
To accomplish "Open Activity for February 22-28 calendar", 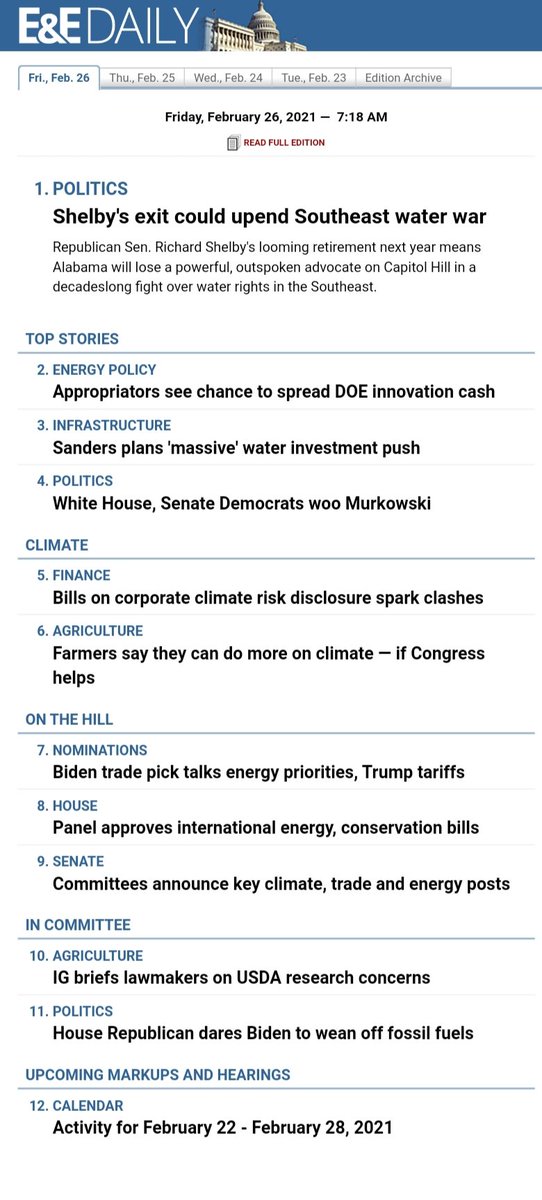I will [x=223, y=1127].
